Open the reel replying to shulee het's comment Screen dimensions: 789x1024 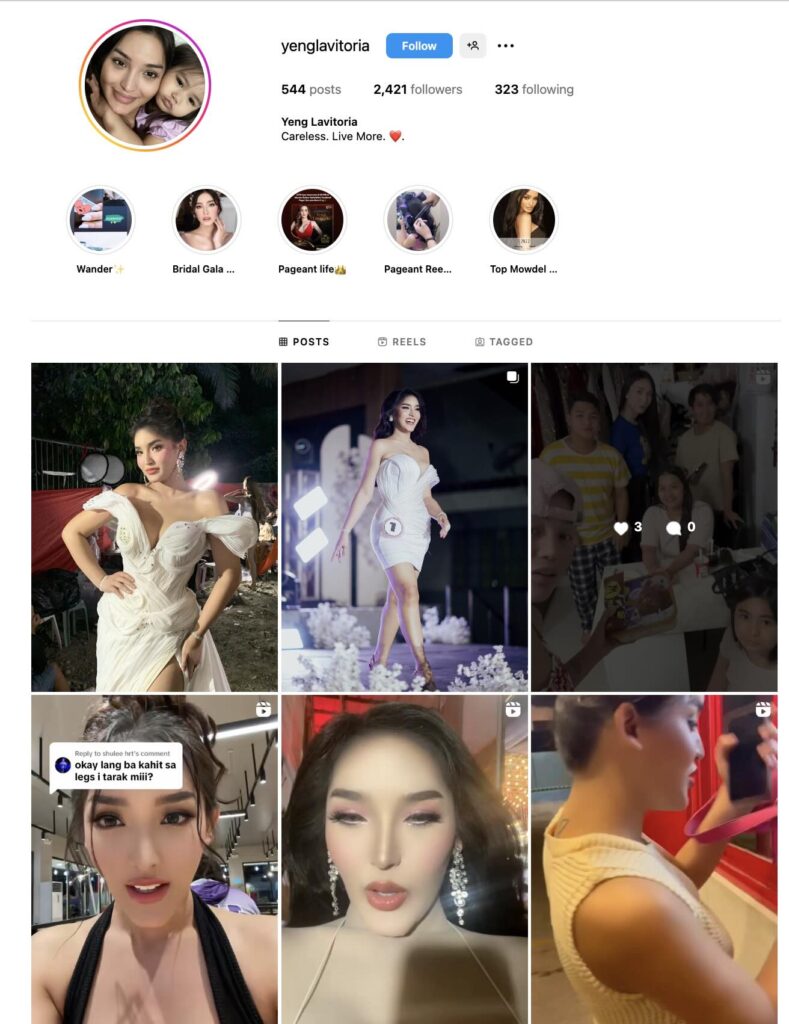point(154,860)
